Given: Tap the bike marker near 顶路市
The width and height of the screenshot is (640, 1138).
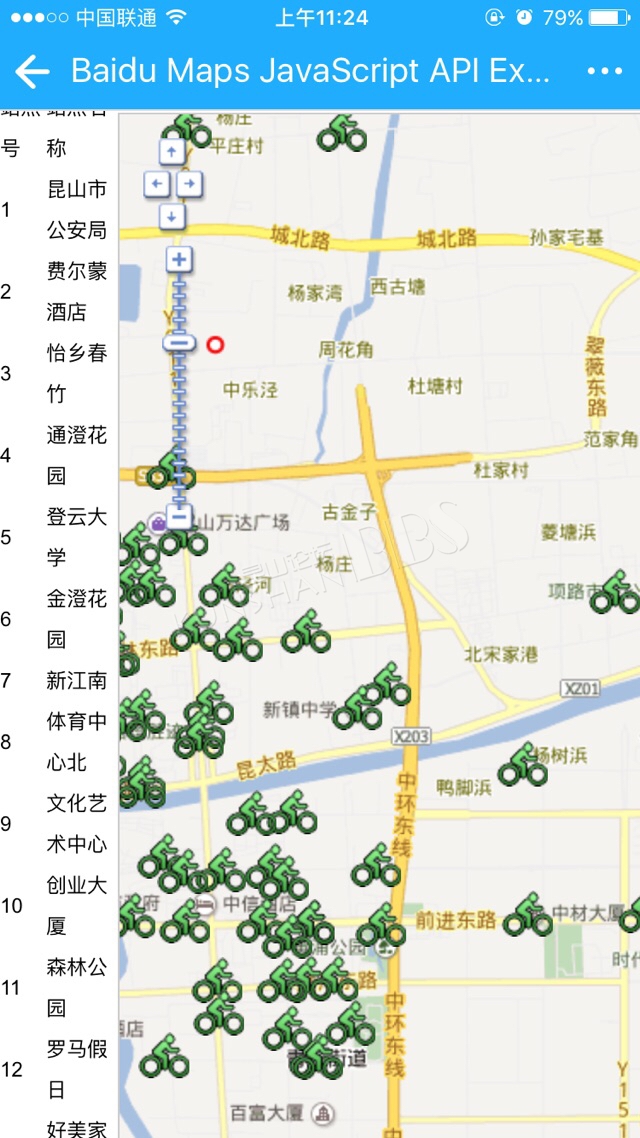Looking at the screenshot, I should pos(613,595).
